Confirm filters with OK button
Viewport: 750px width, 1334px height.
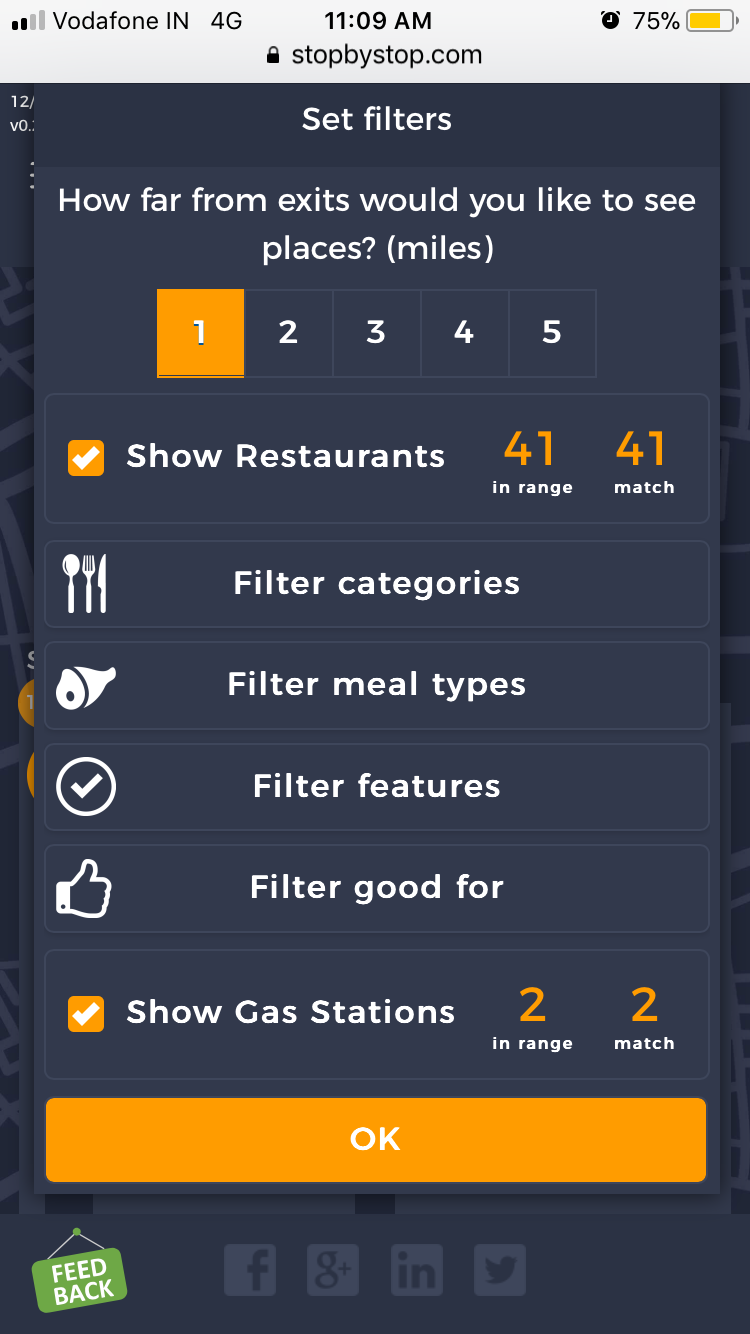[376, 1139]
